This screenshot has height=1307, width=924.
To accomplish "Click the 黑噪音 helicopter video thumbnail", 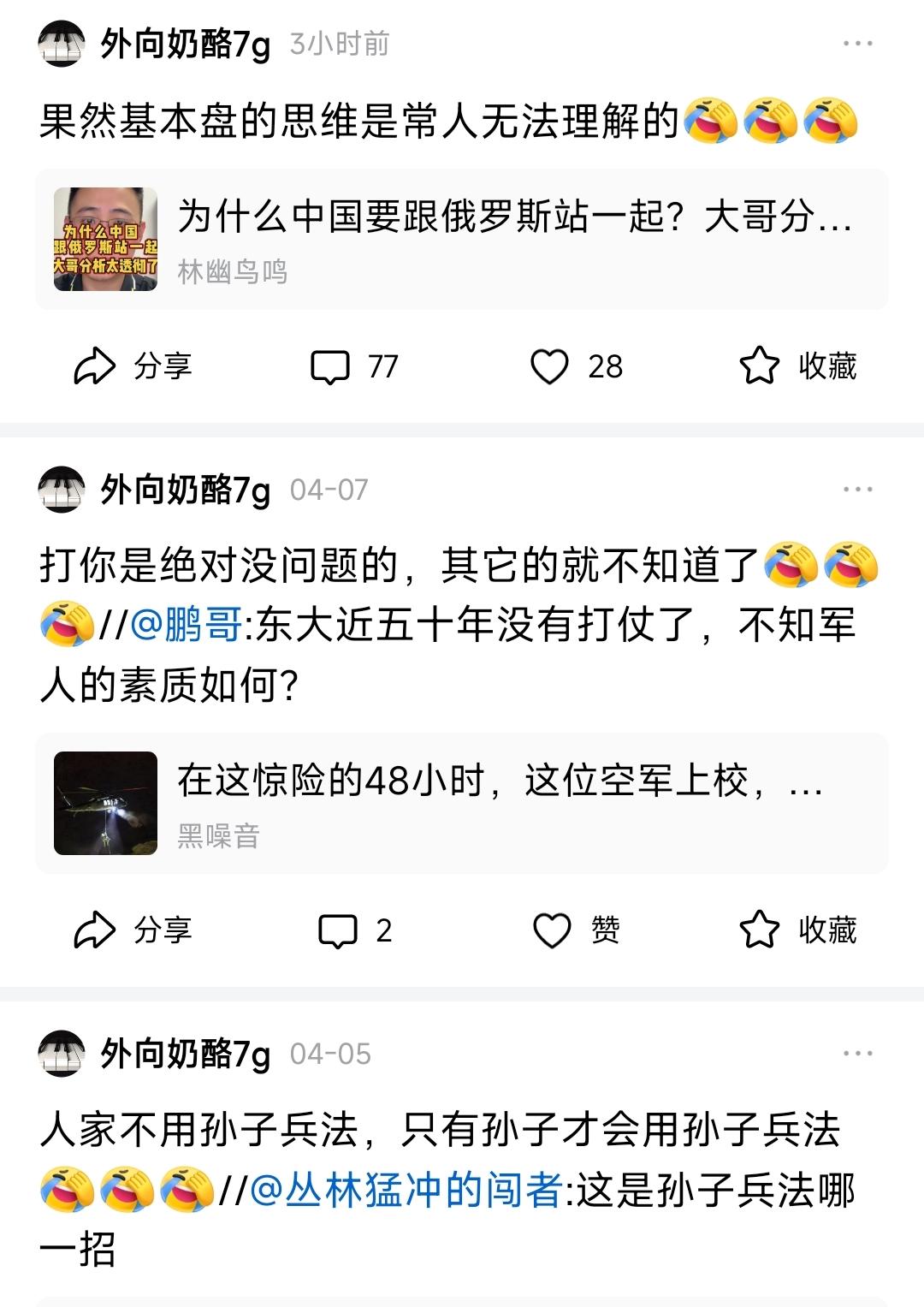I will pyautogui.click(x=108, y=802).
